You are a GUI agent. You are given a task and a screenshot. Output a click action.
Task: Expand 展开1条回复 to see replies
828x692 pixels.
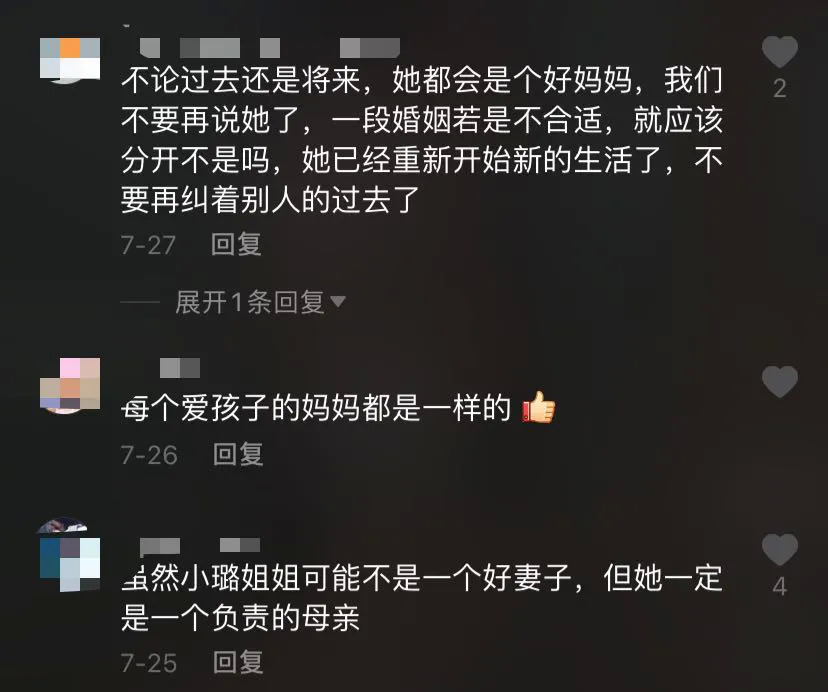click(260, 302)
